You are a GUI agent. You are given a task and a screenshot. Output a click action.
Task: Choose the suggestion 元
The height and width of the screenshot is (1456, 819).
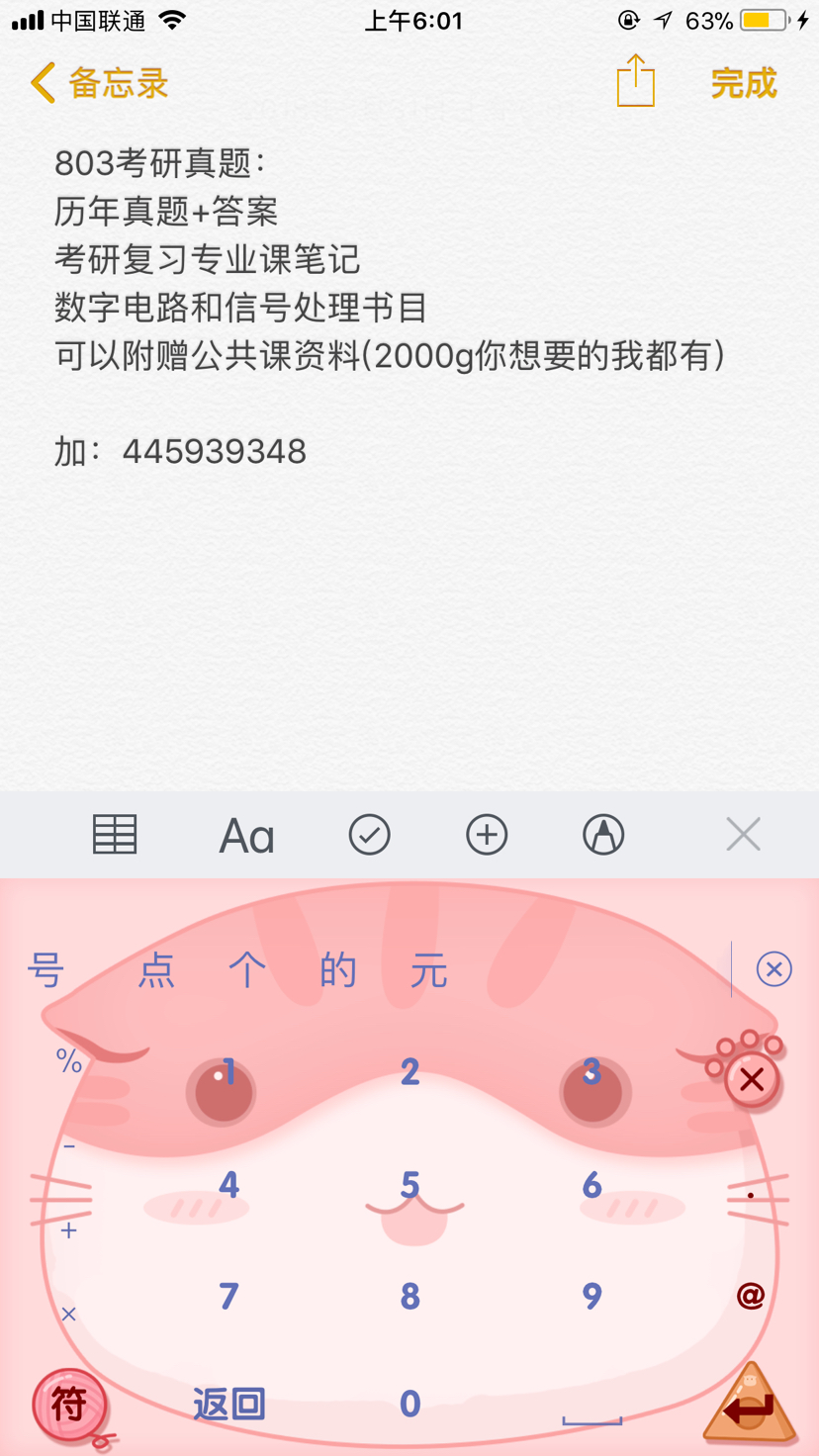(x=429, y=970)
